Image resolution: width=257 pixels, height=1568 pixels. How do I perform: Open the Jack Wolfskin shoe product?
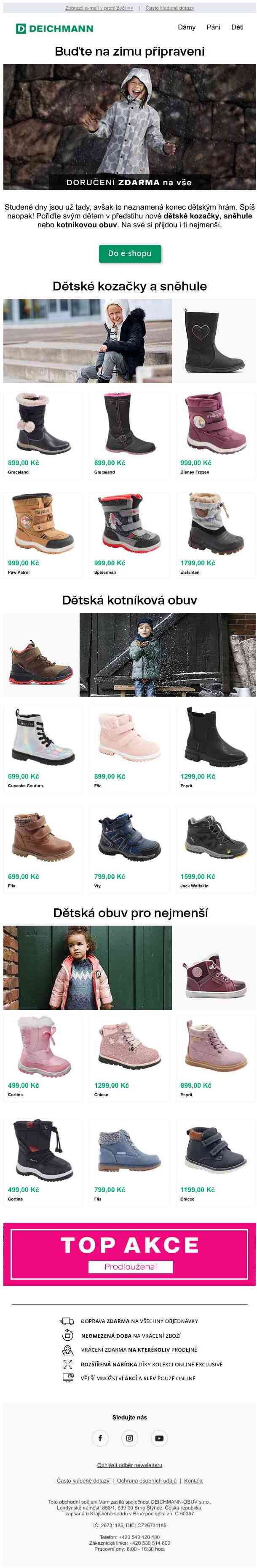216,846
